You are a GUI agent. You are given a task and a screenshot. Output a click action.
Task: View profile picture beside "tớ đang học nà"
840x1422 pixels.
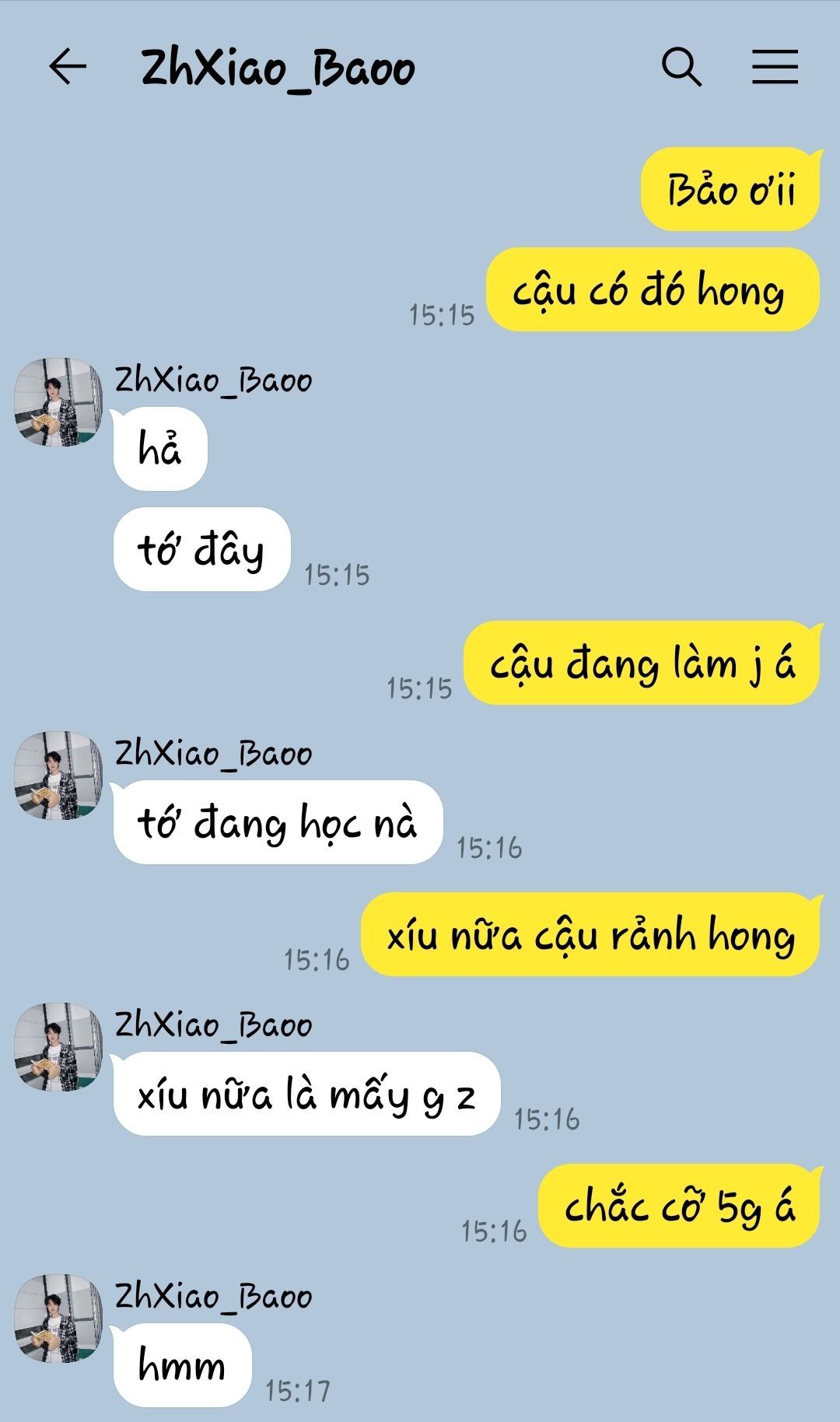click(x=58, y=776)
